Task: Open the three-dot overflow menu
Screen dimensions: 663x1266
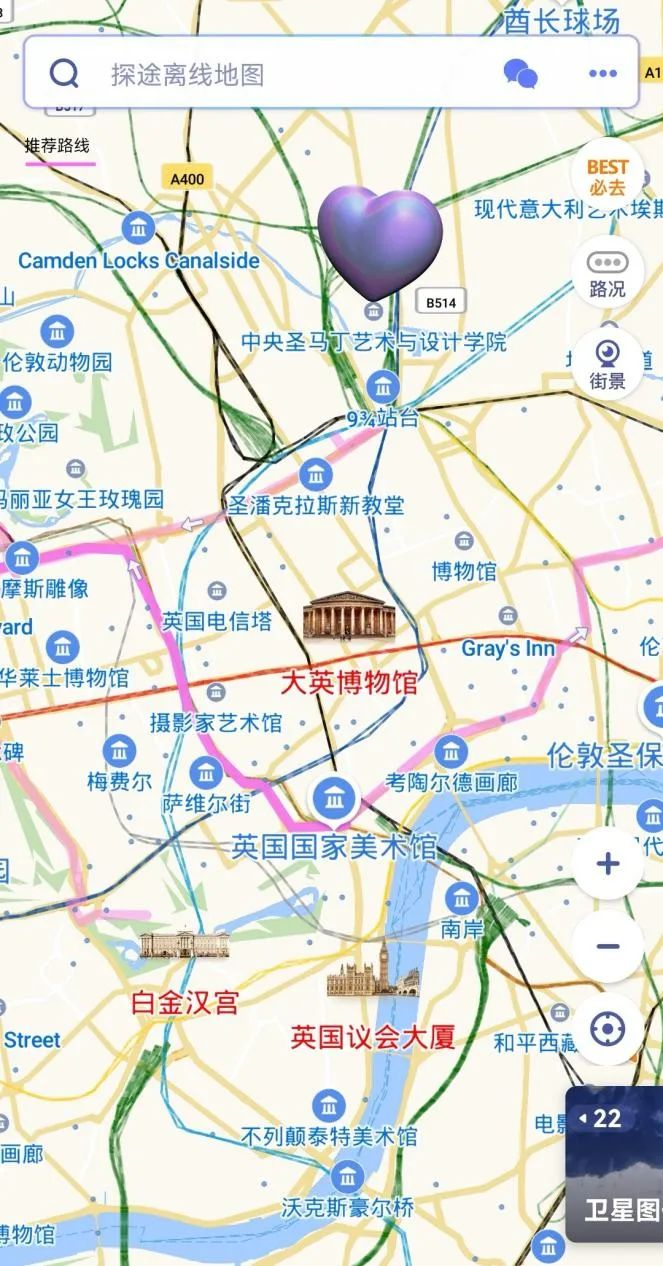Action: (603, 73)
